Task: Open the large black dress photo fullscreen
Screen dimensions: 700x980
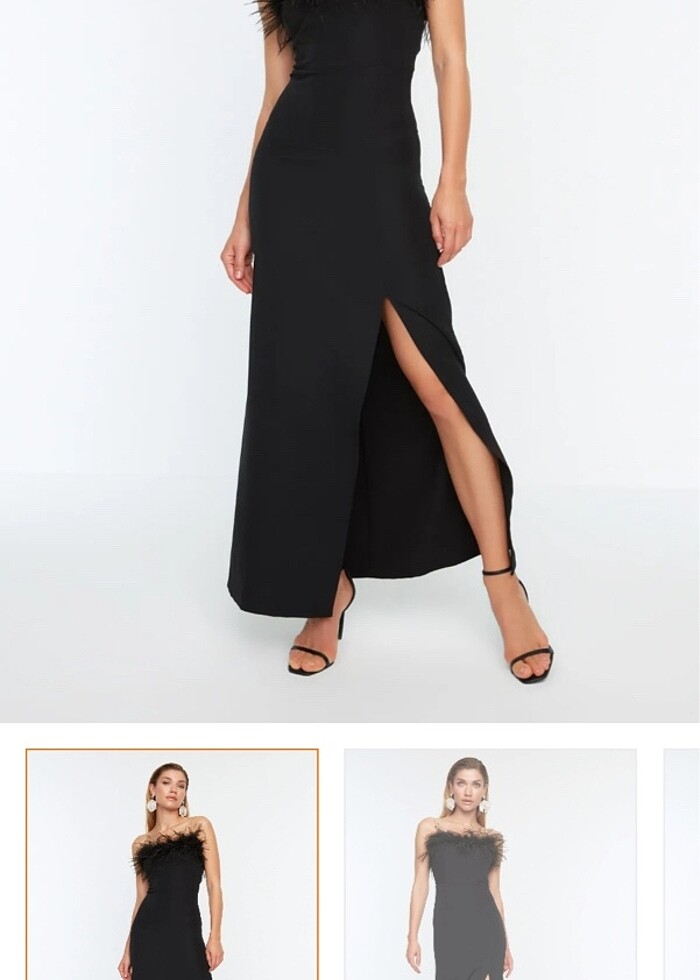Action: (350, 360)
